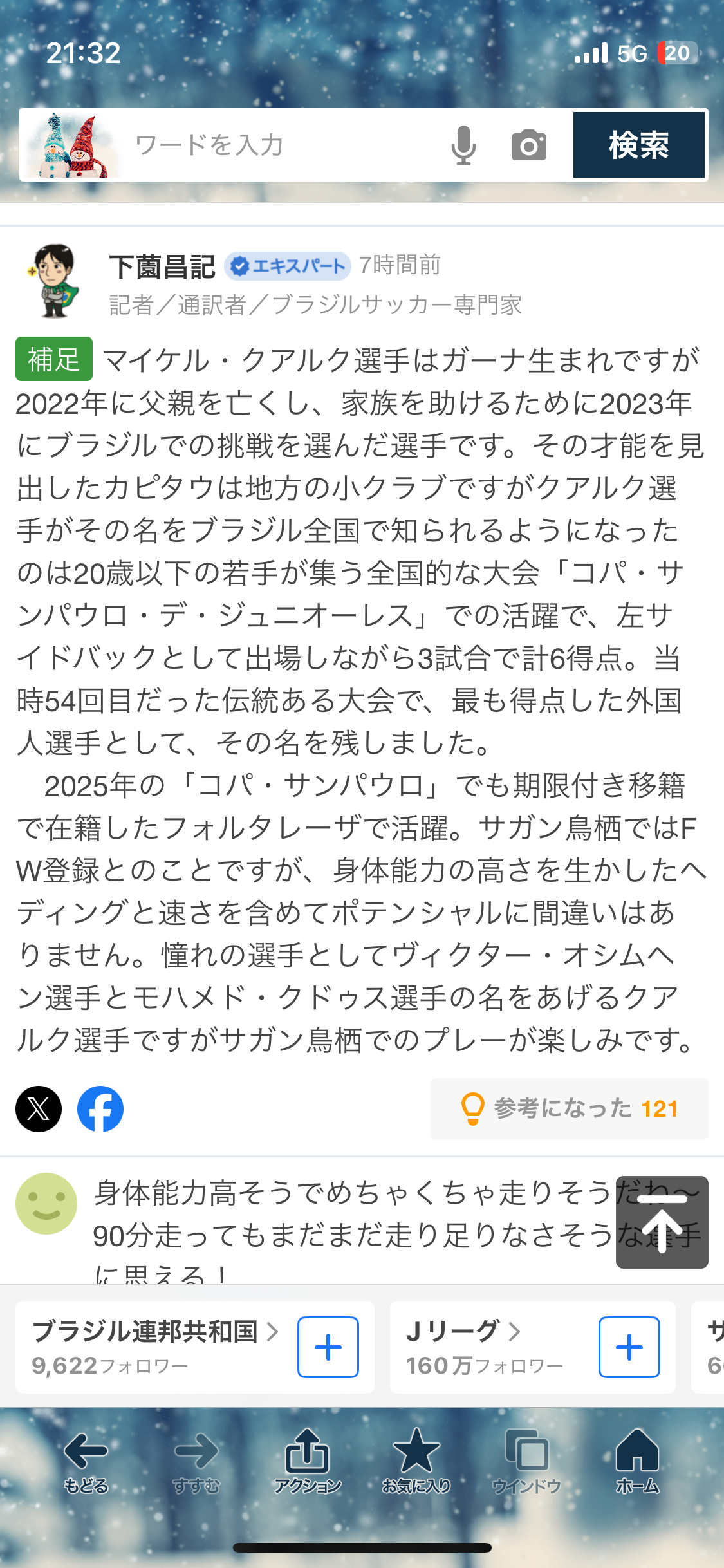This screenshot has height=1568, width=724.
Task: Open the ウインドウ tabs view
Action: point(526,1462)
